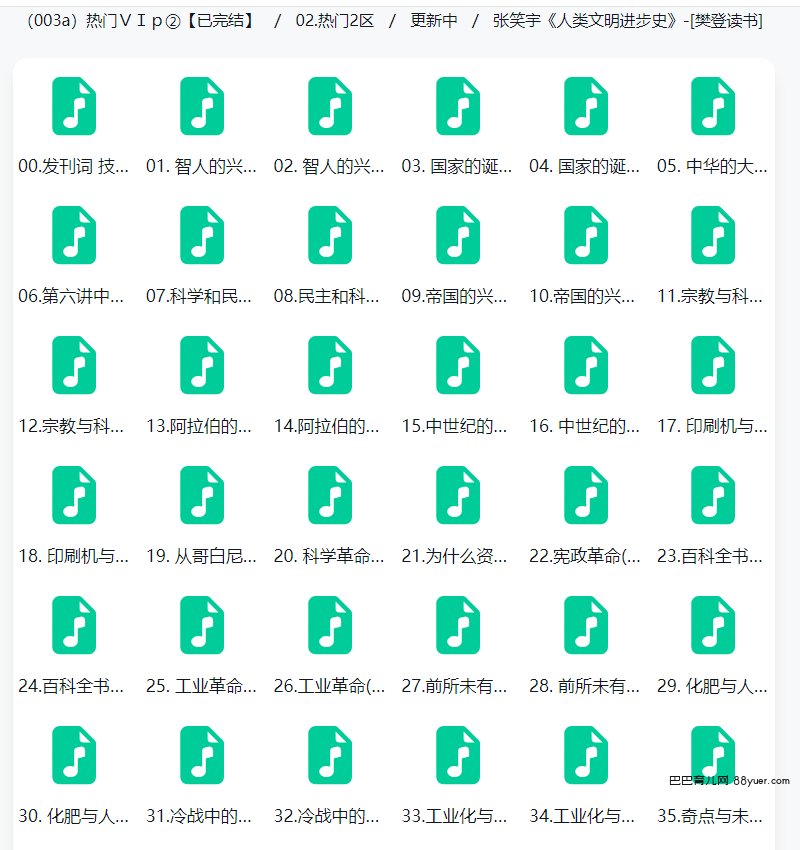Open audio file 00.发刊词

click(x=74, y=106)
